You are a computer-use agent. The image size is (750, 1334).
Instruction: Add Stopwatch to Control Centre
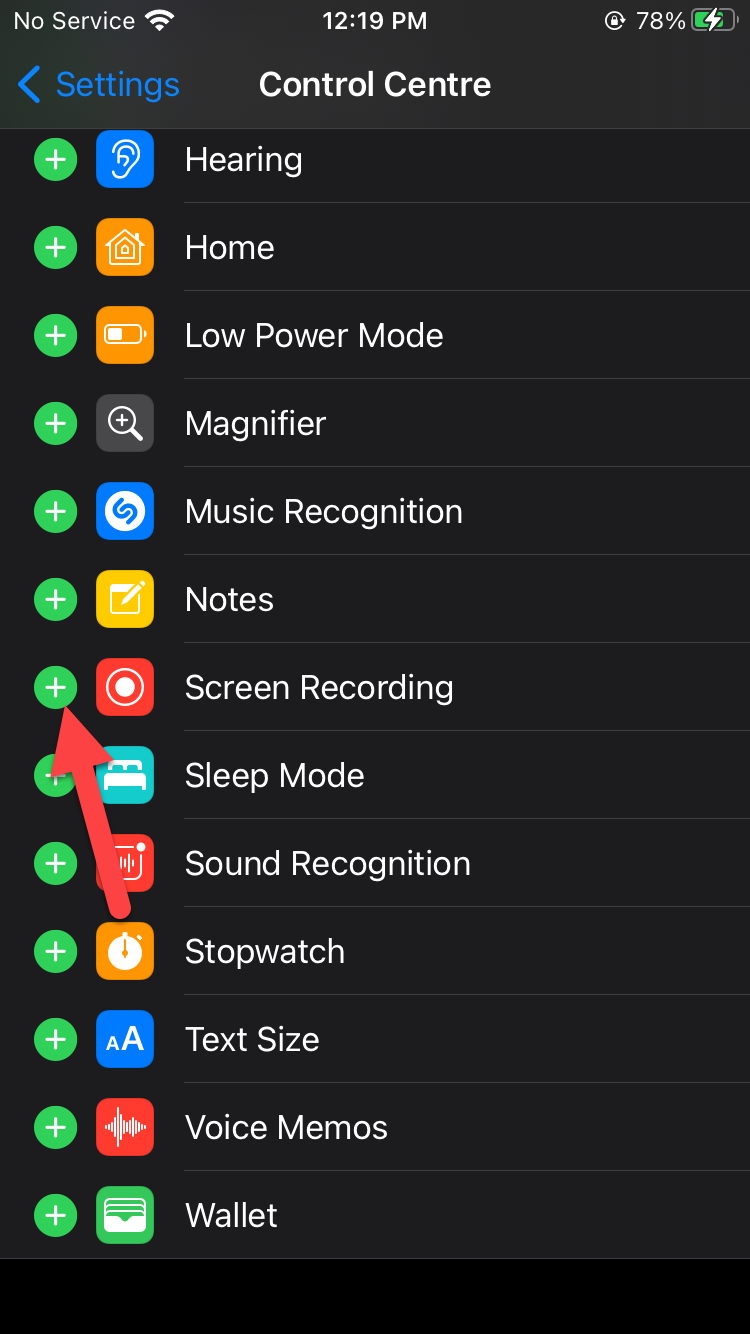pos(56,952)
